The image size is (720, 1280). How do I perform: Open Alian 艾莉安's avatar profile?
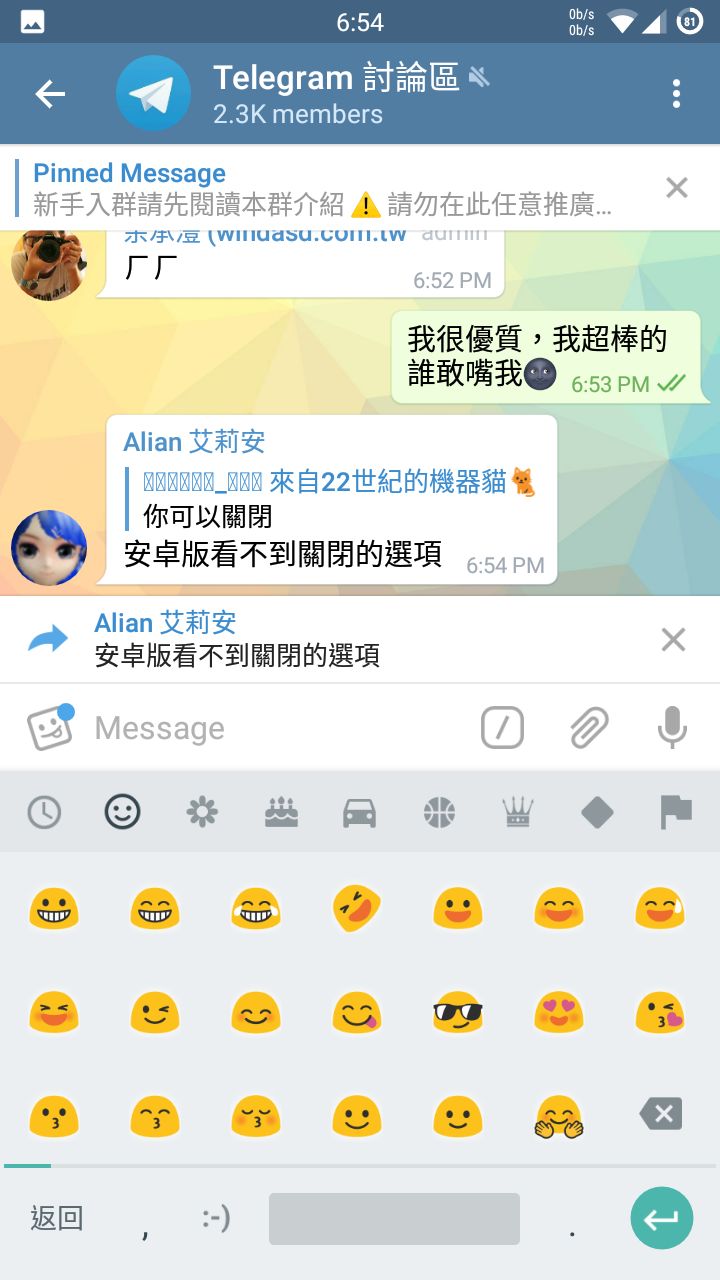tap(48, 548)
